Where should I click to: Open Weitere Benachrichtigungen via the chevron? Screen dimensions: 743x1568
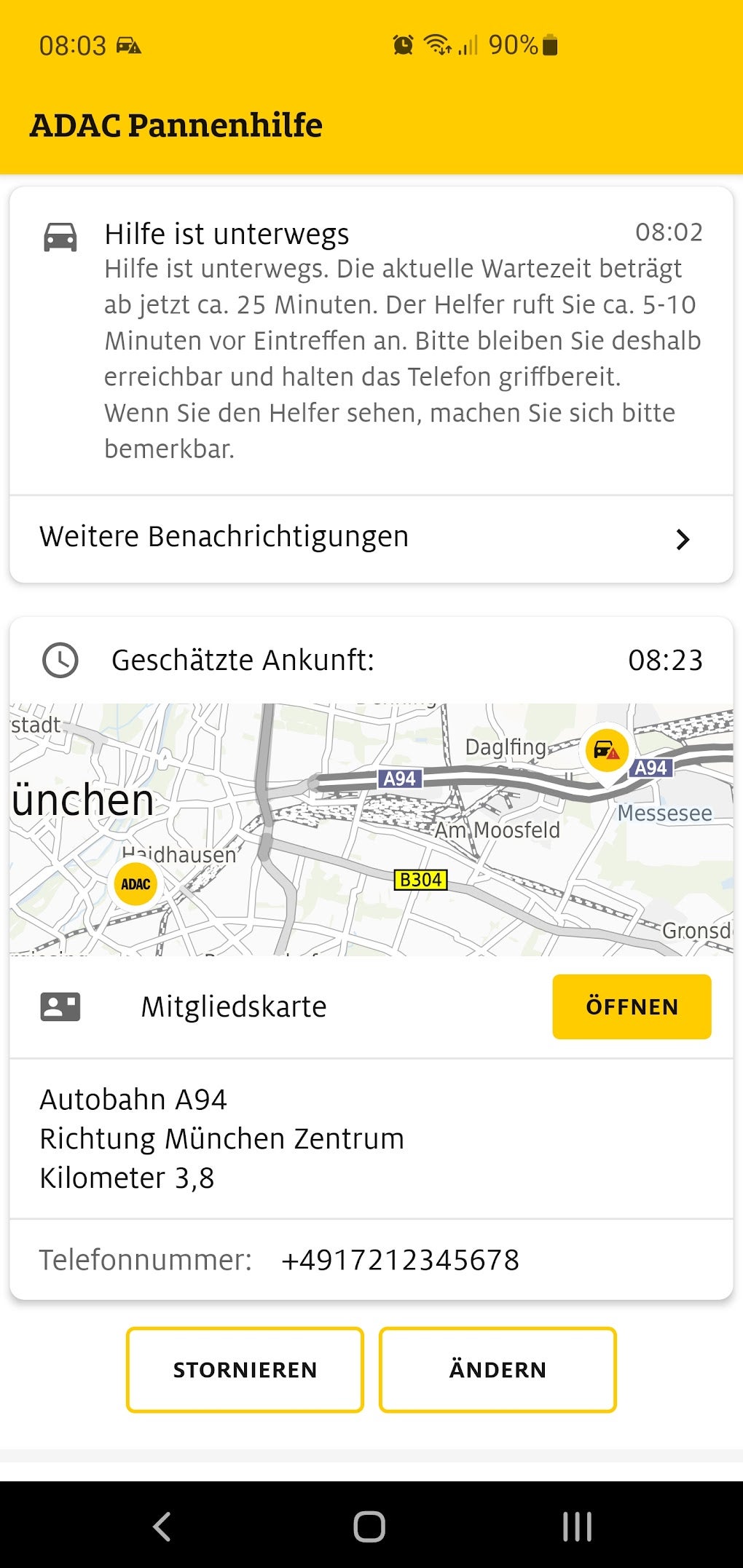[x=682, y=539]
